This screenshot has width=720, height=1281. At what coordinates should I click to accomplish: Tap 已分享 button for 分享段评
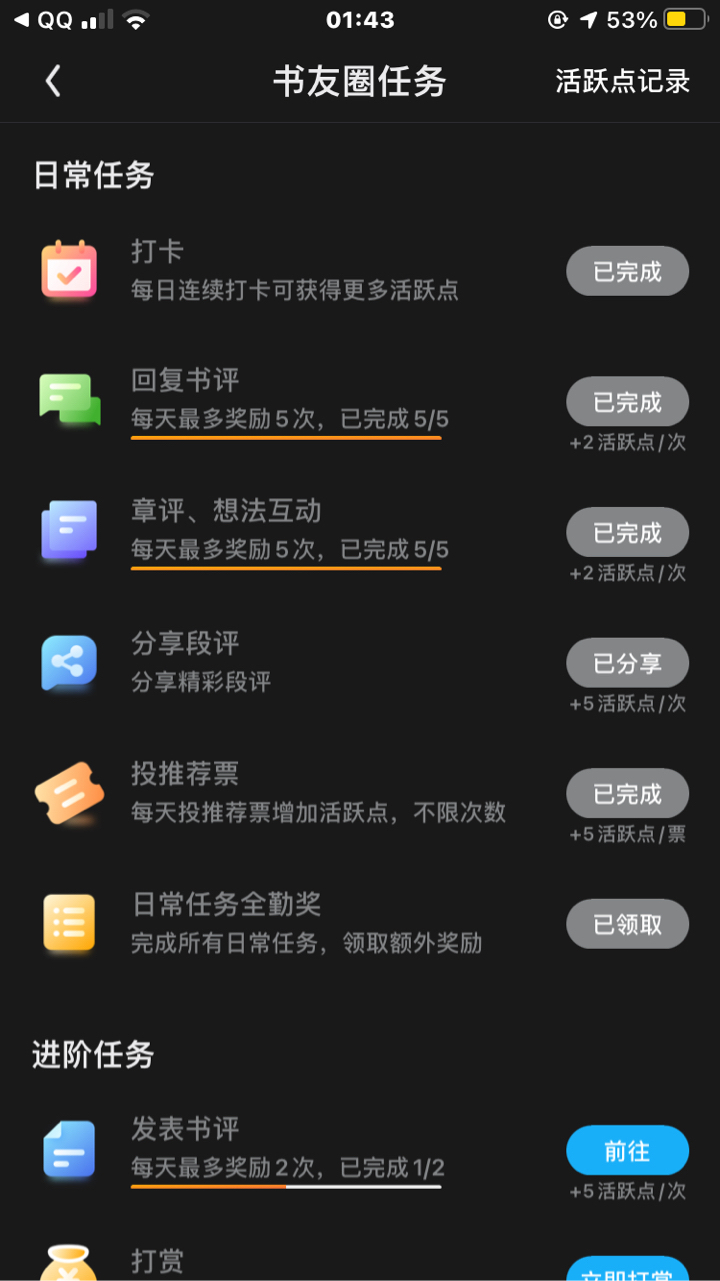627,663
